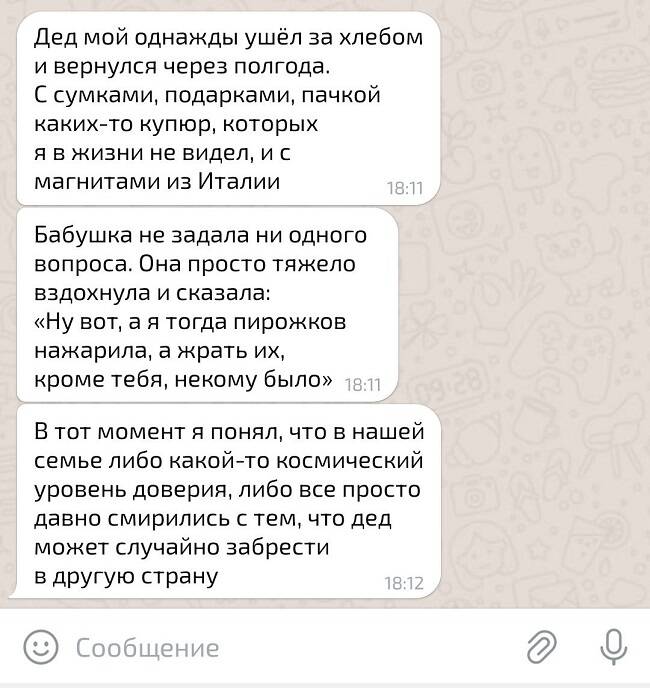Record a voice message with microphone
The width and height of the screenshot is (650, 688).
point(612,645)
